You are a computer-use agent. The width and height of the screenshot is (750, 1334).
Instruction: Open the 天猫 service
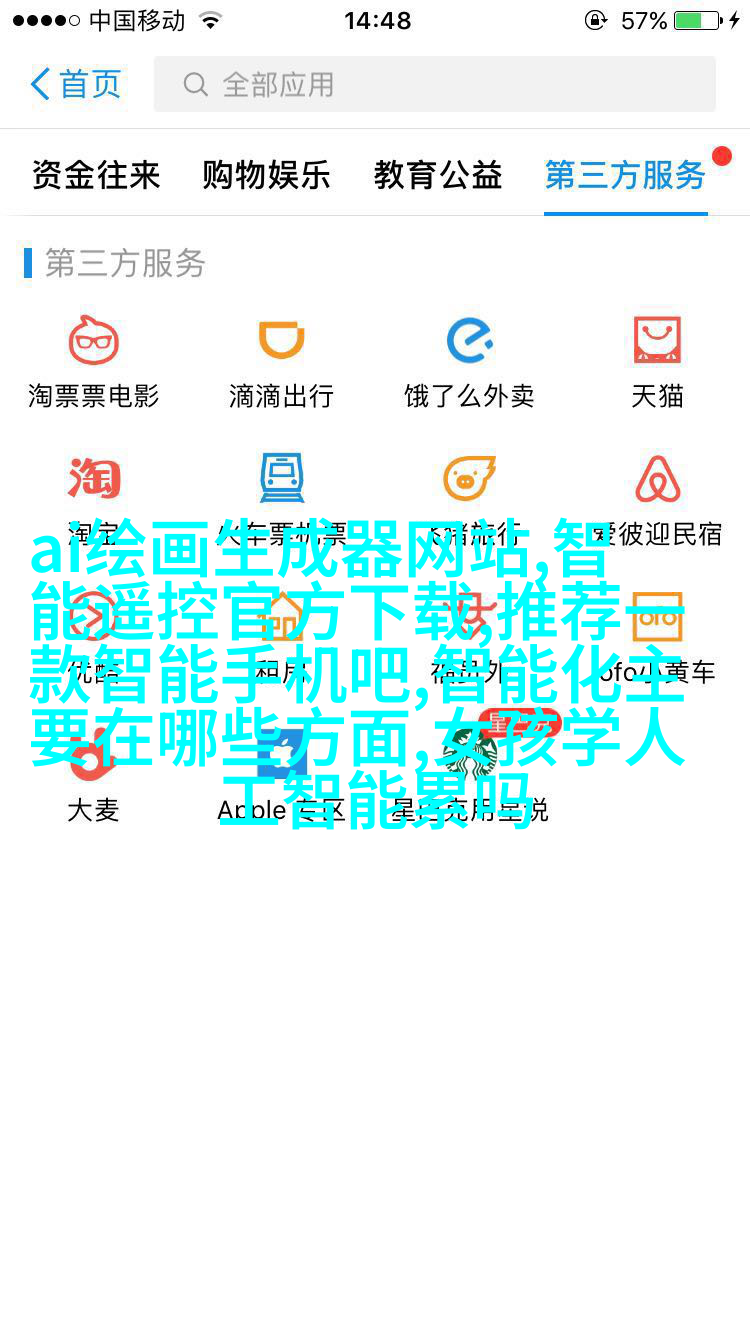click(657, 360)
